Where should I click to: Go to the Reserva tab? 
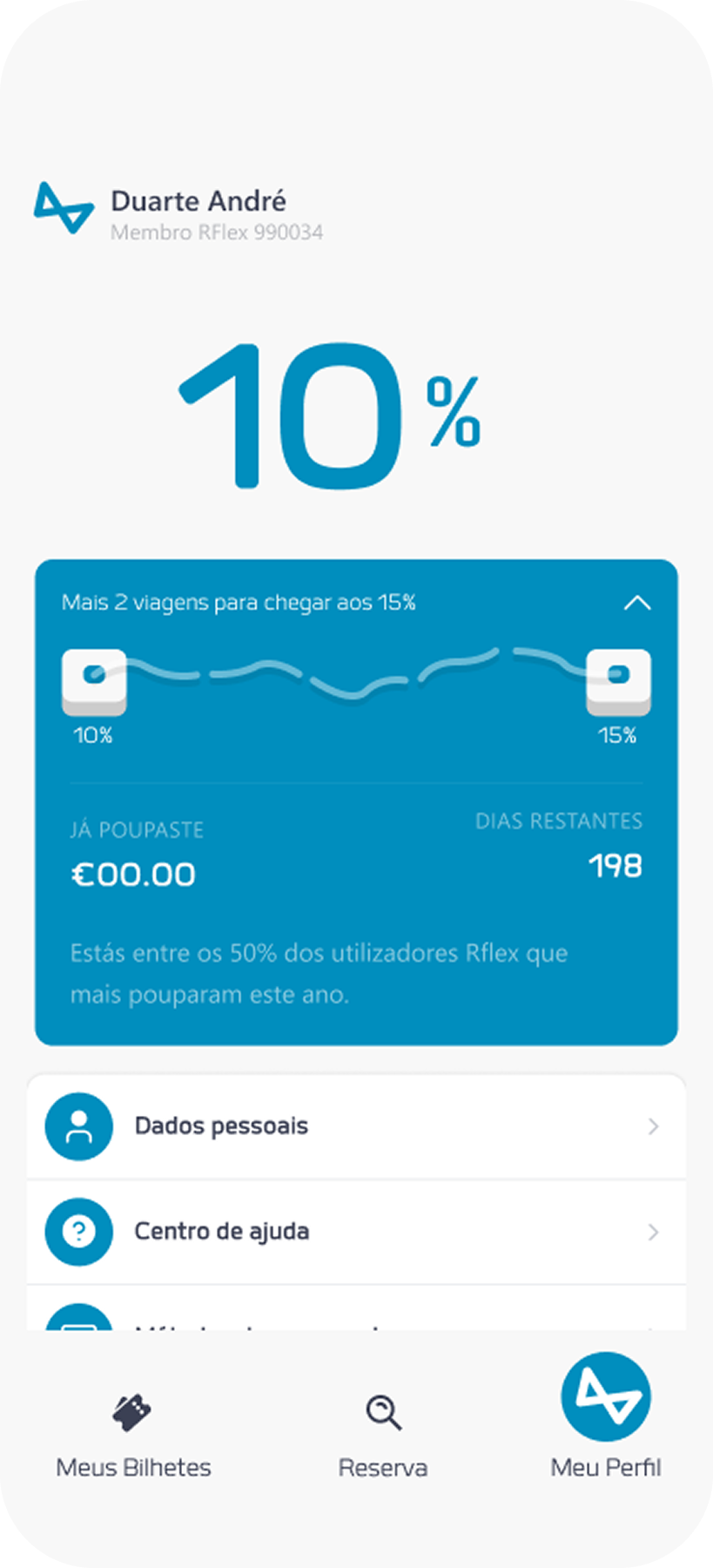(x=383, y=1435)
